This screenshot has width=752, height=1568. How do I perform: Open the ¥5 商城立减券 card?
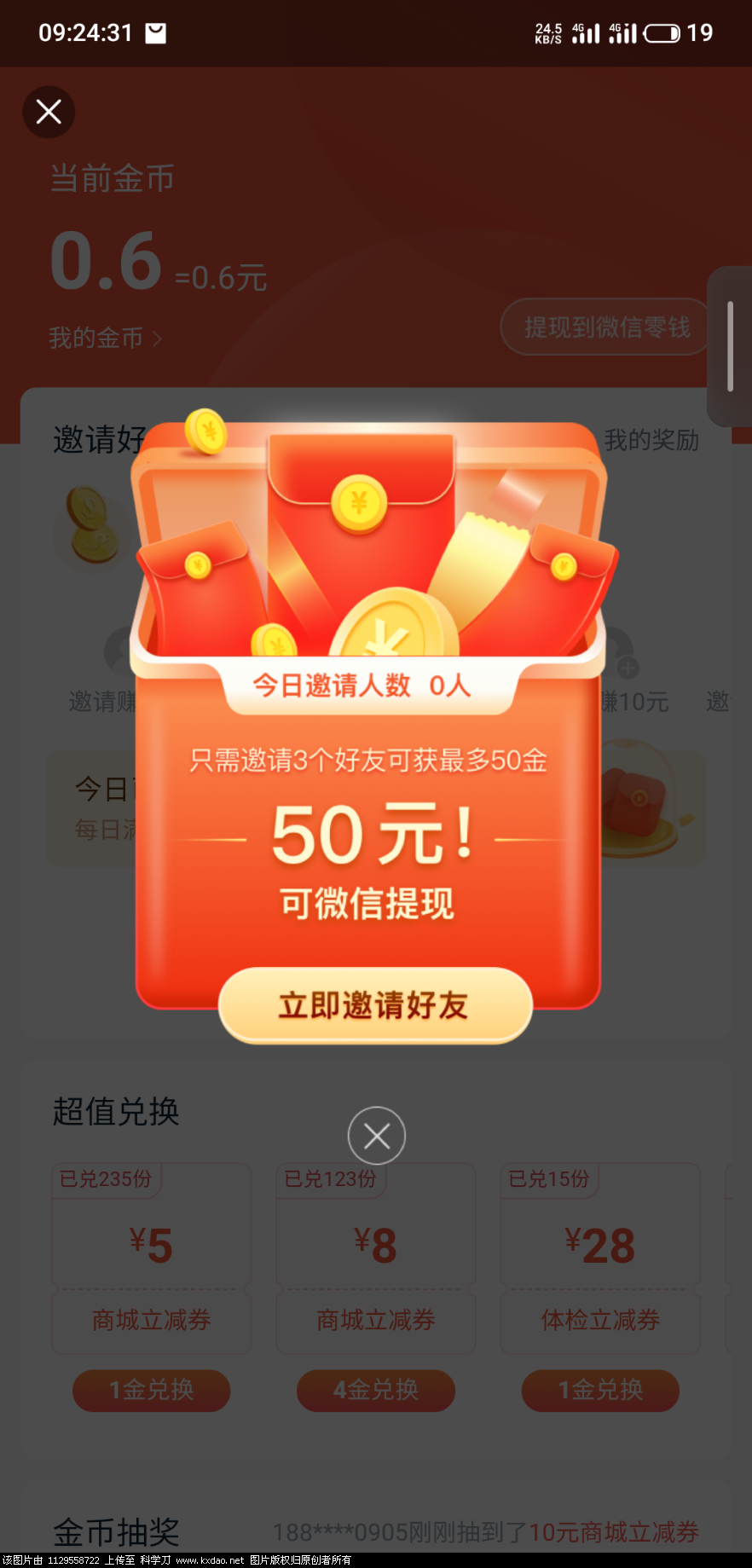pos(151,1258)
